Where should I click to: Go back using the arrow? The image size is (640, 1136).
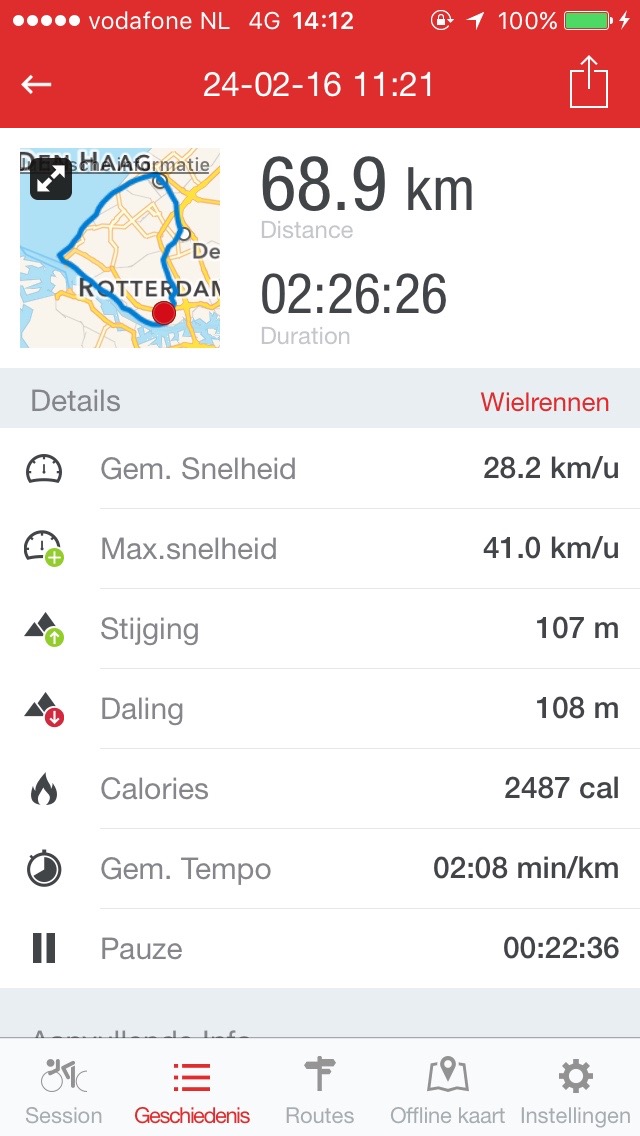[x=37, y=85]
